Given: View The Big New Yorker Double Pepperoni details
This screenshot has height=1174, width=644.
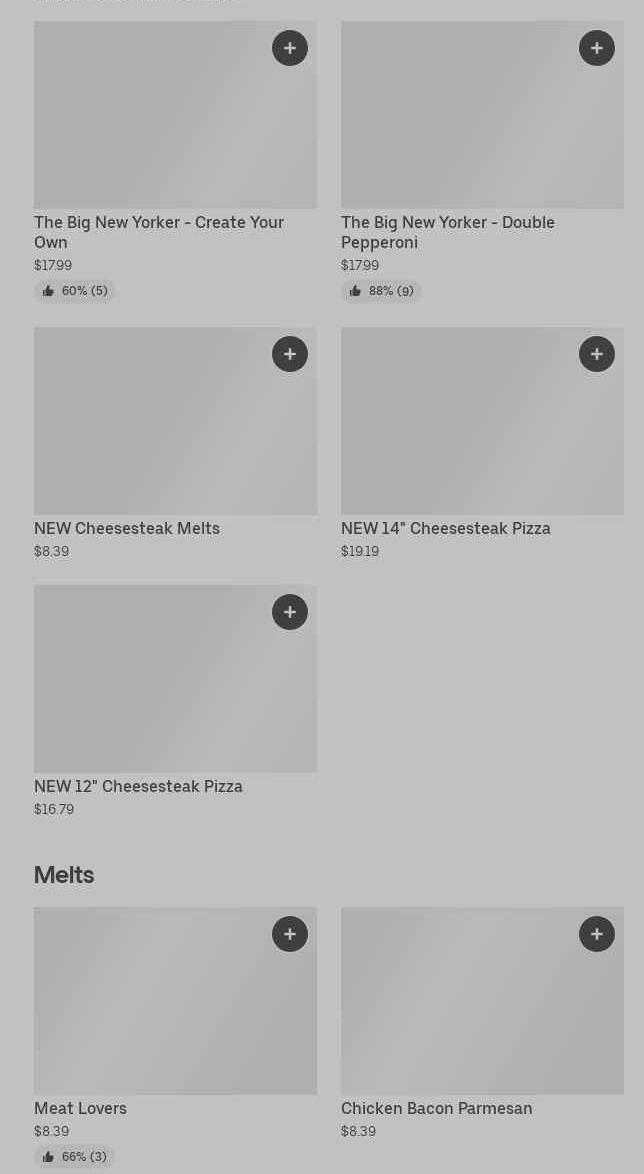Looking at the screenshot, I should [x=447, y=231].
